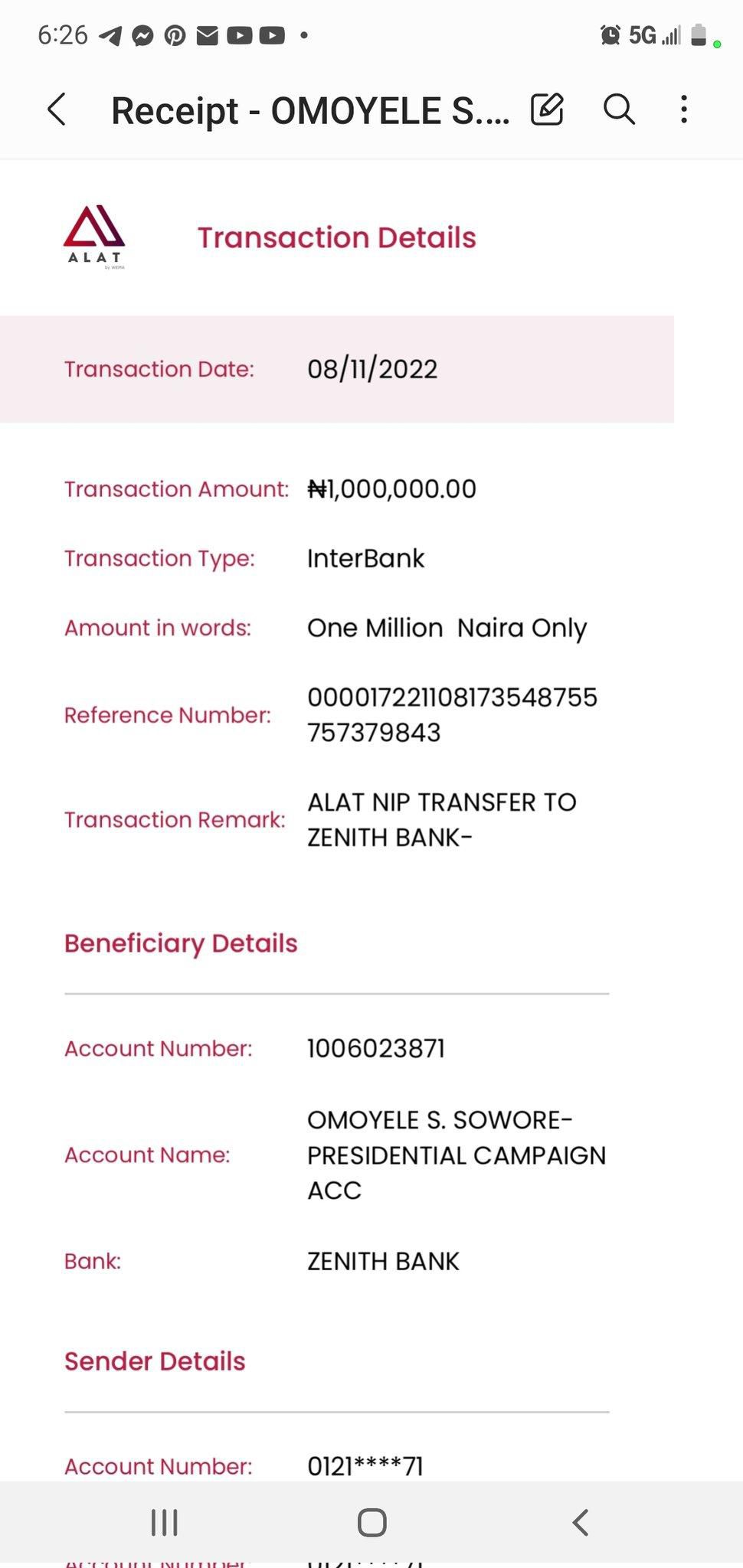Tap the Gmail notification icon
The height and width of the screenshot is (1568, 743).
[208, 35]
